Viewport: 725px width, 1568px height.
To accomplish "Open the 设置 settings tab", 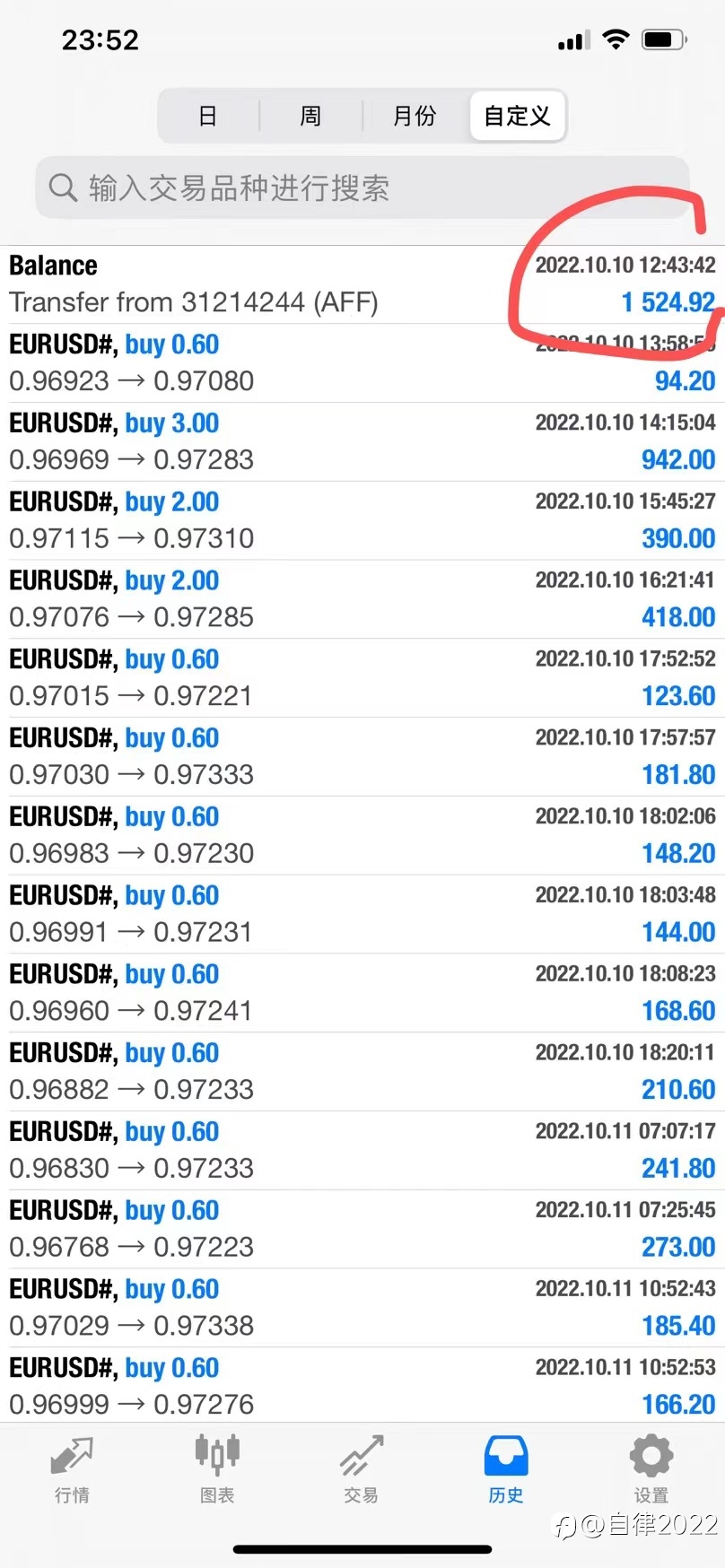I will 651,1469.
